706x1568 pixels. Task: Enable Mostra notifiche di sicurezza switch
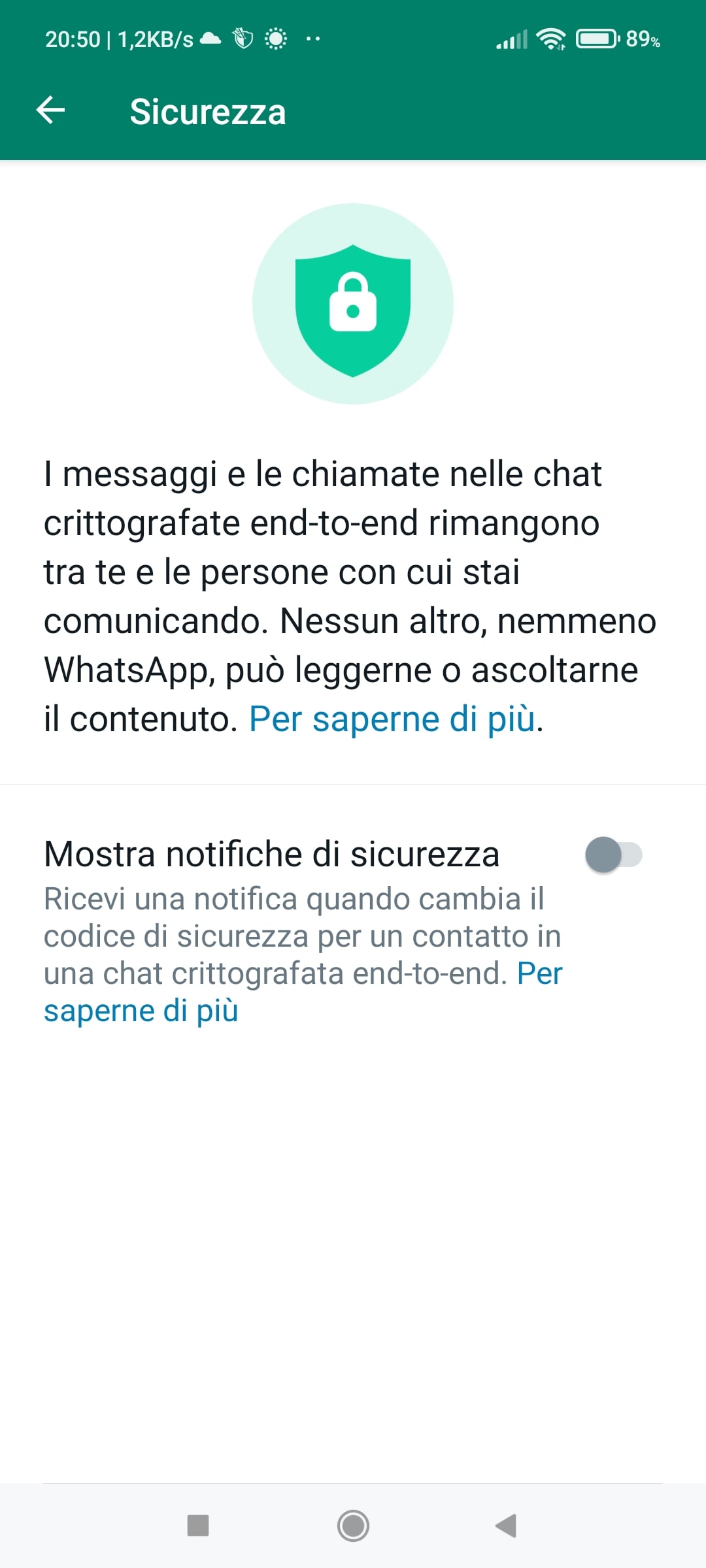[614, 855]
